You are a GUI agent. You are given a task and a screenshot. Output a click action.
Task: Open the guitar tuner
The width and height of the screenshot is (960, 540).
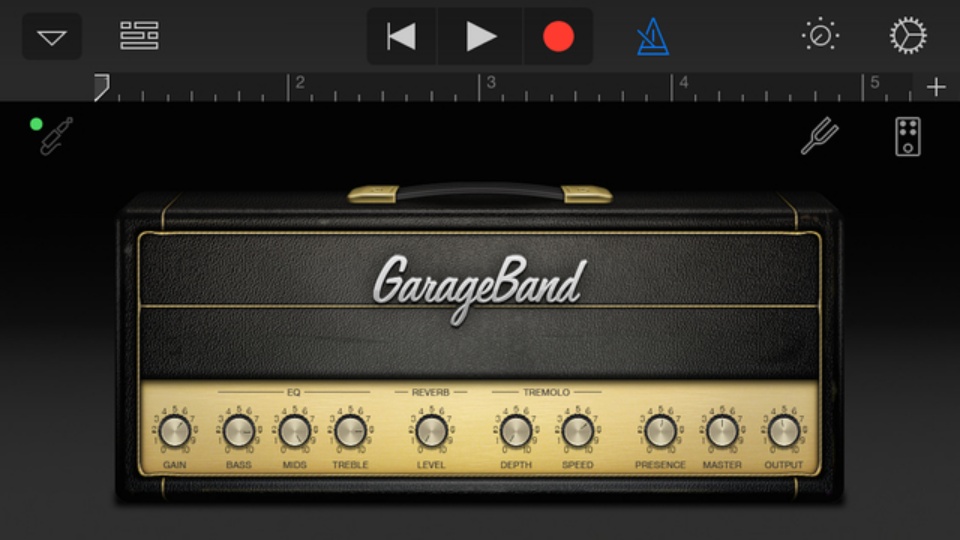(819, 136)
